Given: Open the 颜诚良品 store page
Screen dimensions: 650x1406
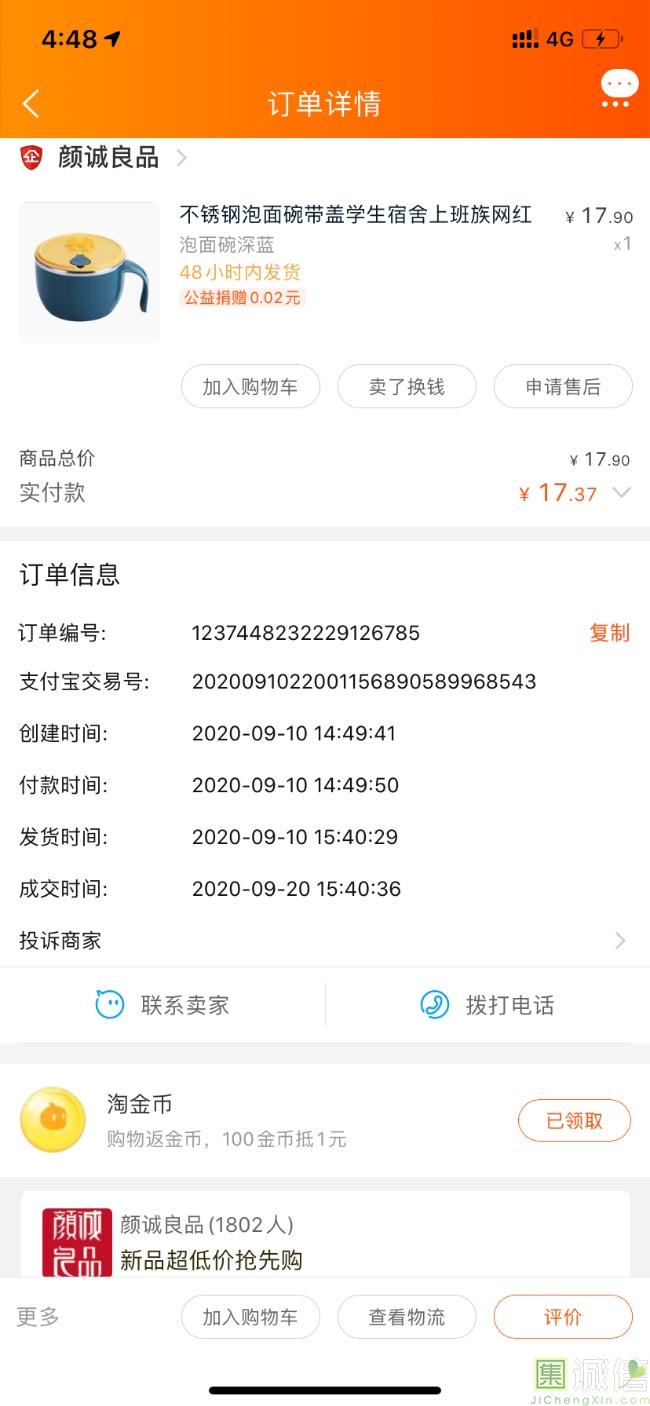Looking at the screenshot, I should click(107, 157).
